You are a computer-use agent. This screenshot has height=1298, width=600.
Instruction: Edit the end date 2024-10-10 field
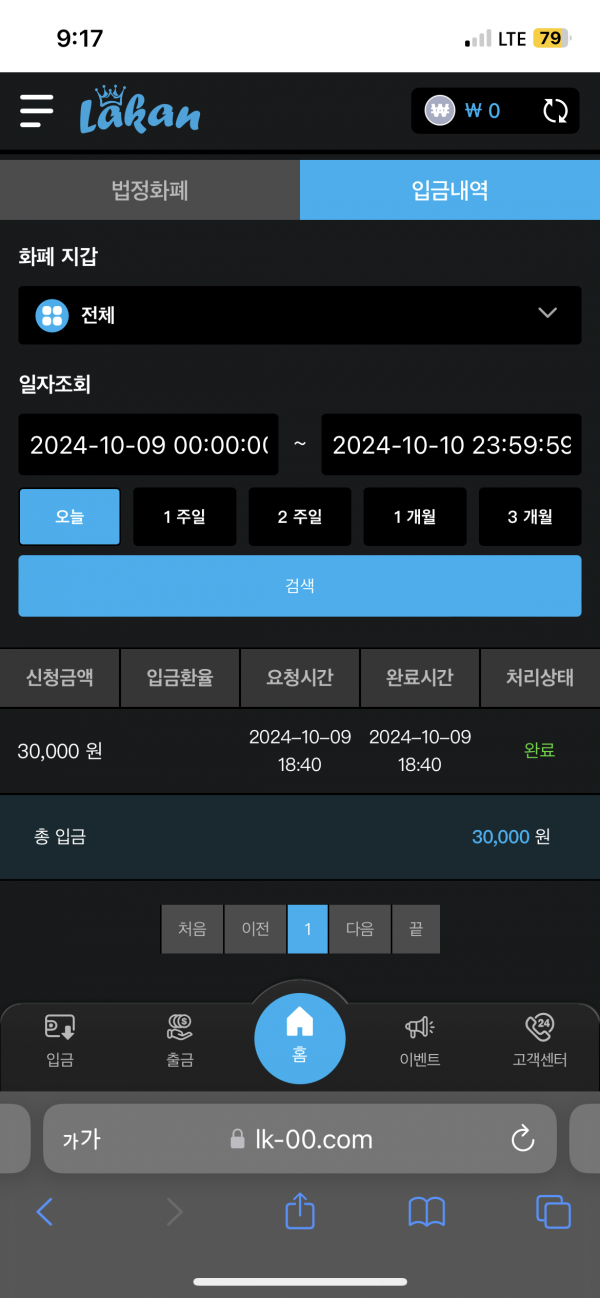pos(451,445)
